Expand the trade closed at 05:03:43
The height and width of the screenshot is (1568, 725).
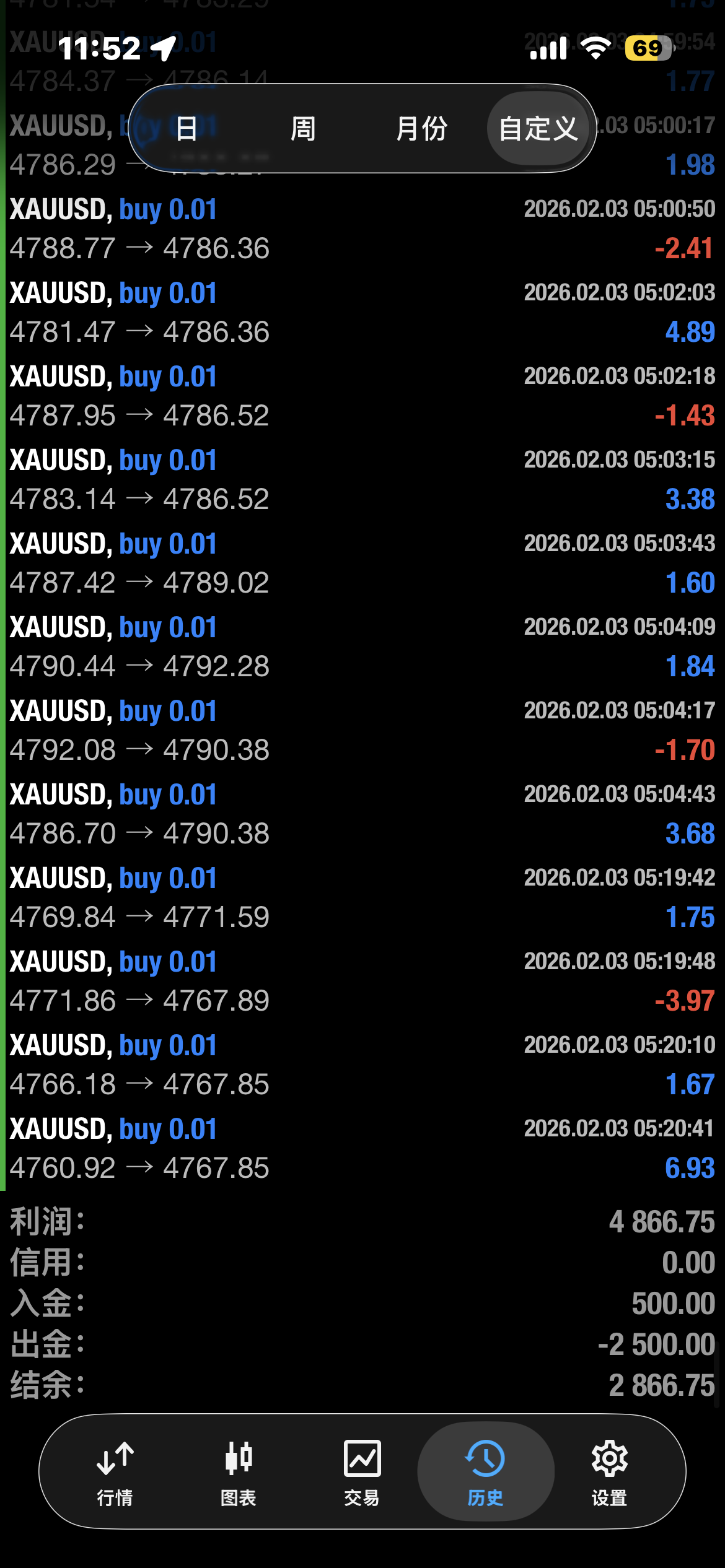pos(362,564)
